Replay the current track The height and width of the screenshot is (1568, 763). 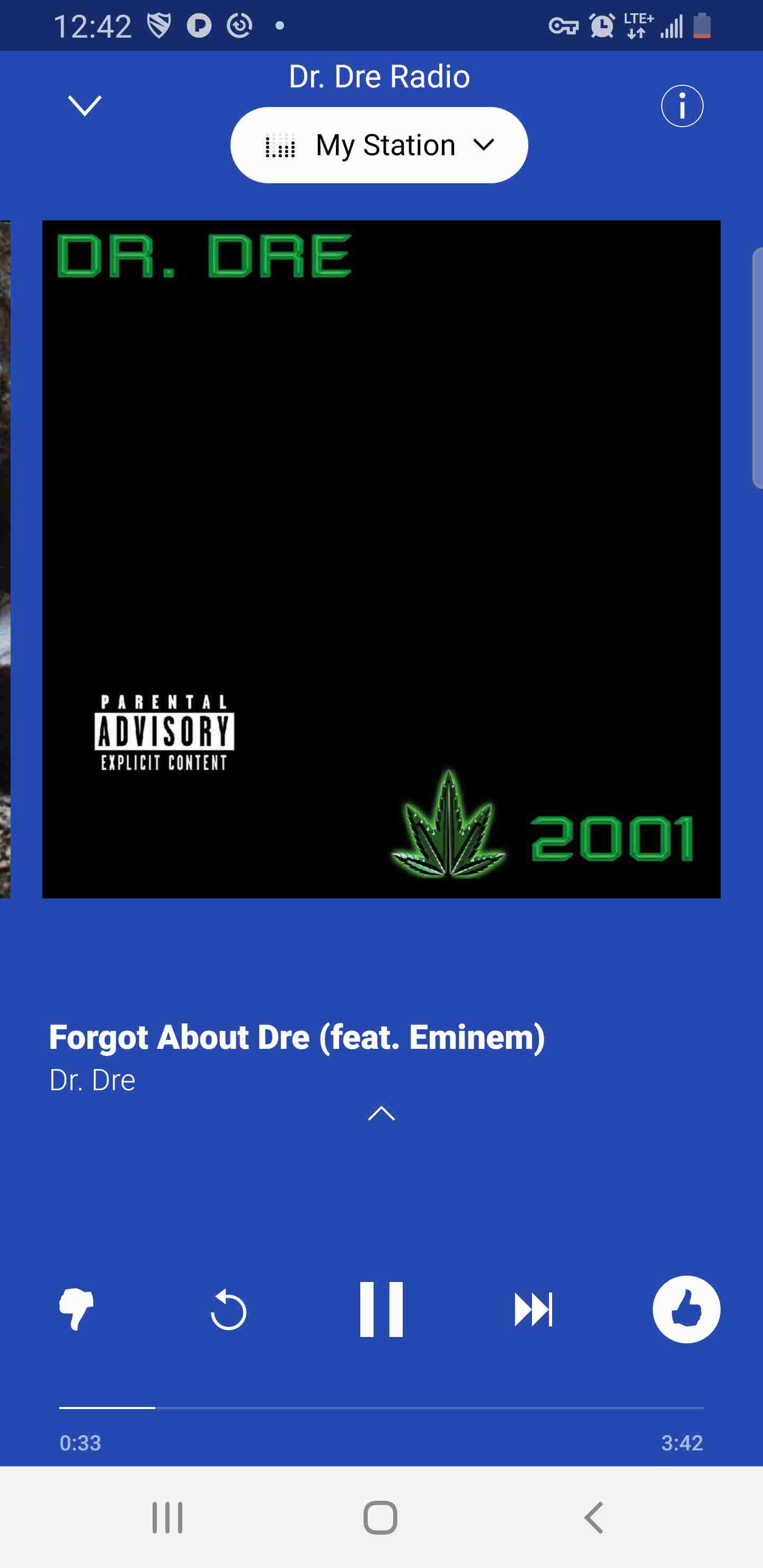(x=228, y=1309)
